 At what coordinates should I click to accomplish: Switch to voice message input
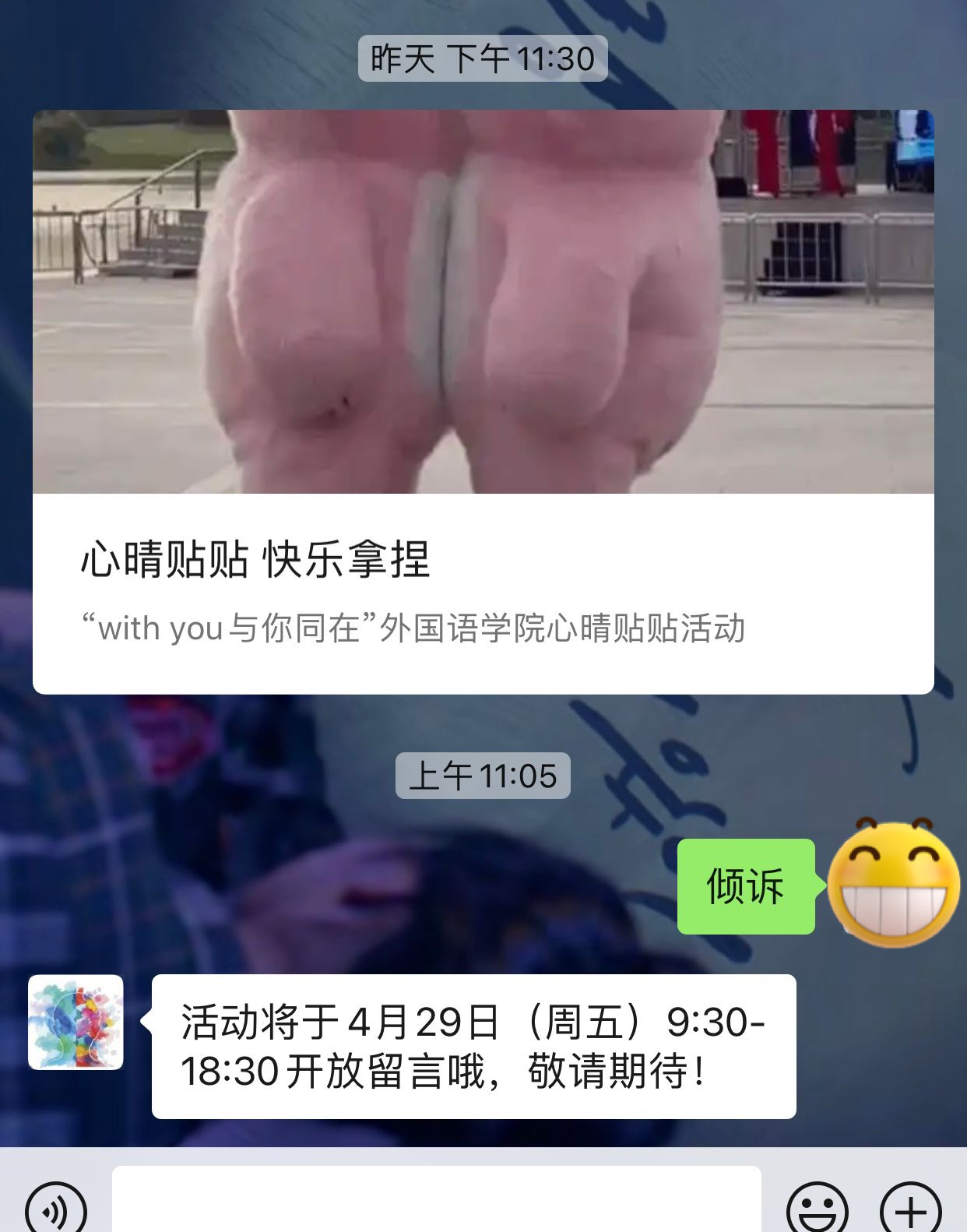click(x=55, y=1209)
